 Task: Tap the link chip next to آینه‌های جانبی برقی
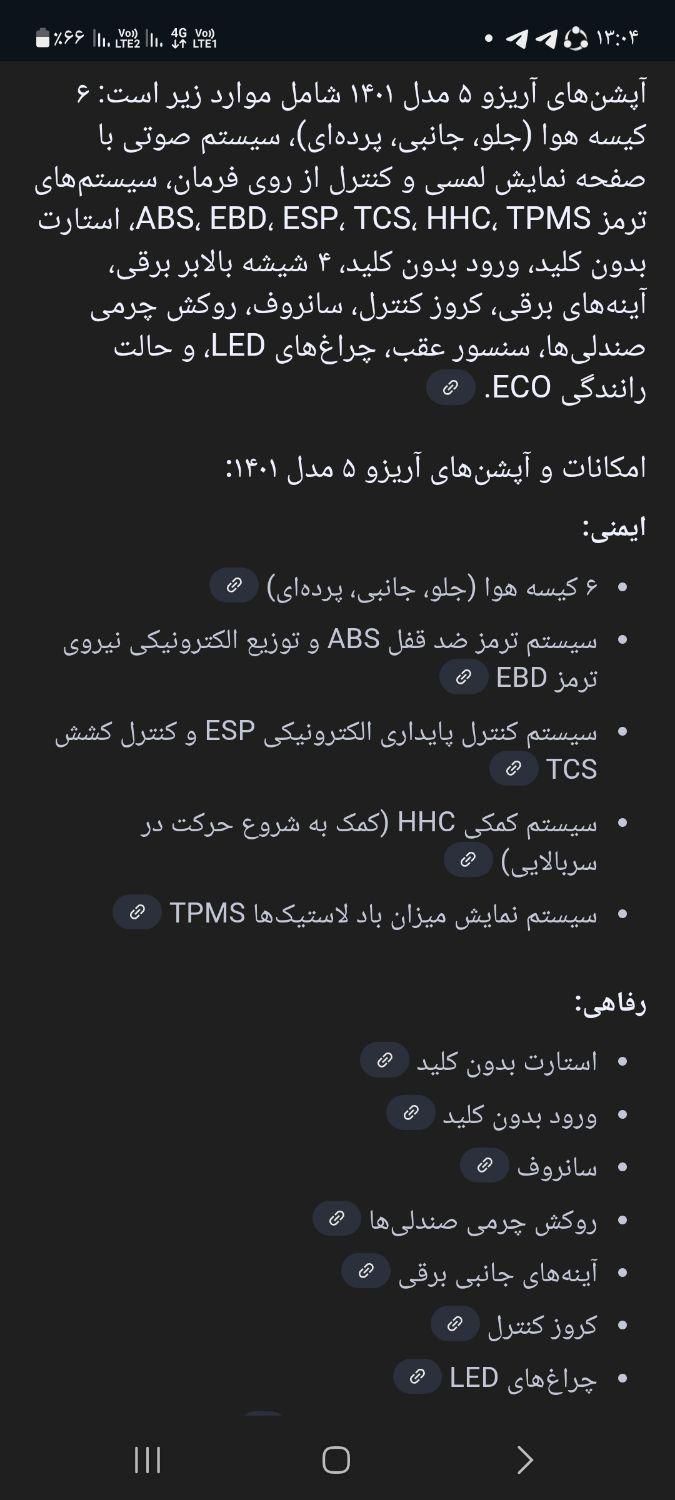(366, 1271)
